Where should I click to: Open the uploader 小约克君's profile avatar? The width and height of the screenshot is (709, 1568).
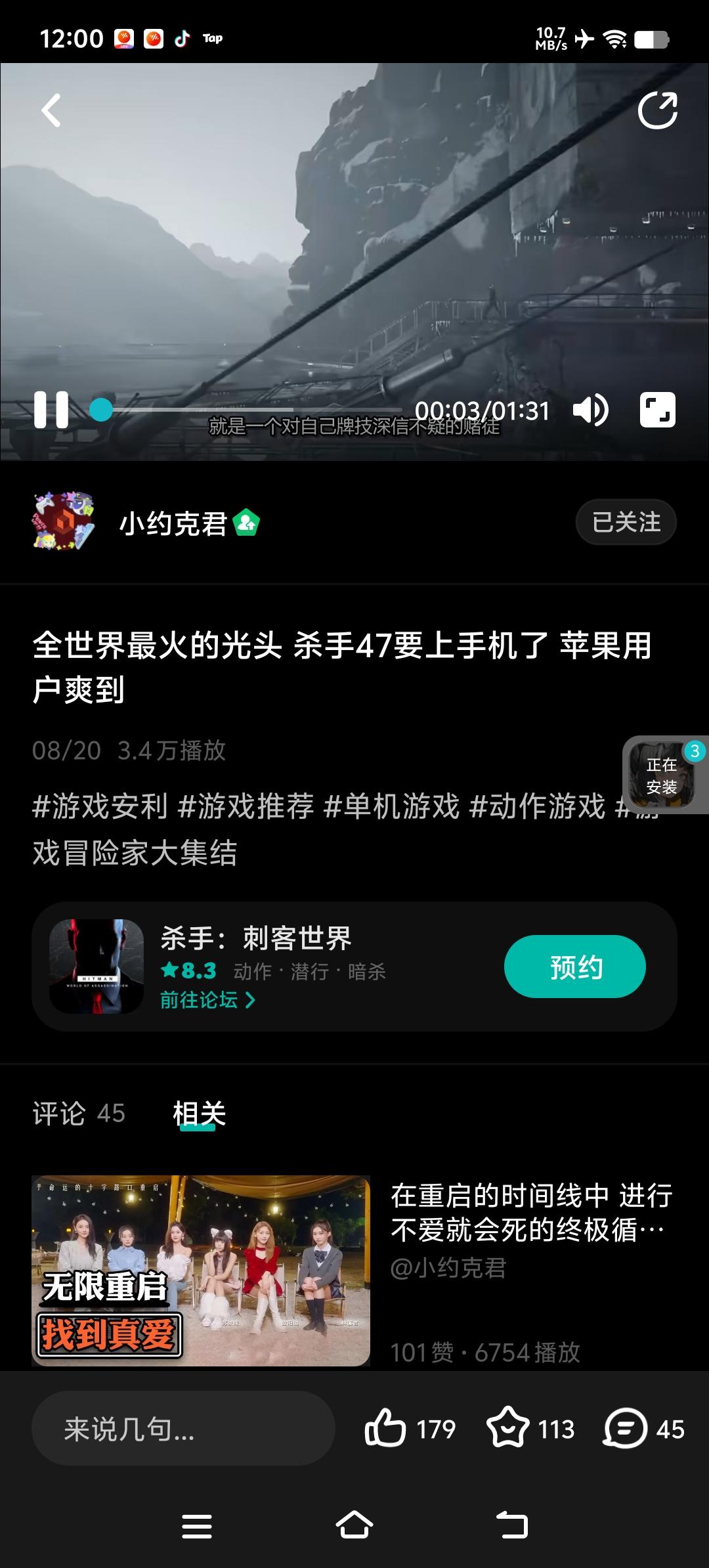[x=64, y=522]
